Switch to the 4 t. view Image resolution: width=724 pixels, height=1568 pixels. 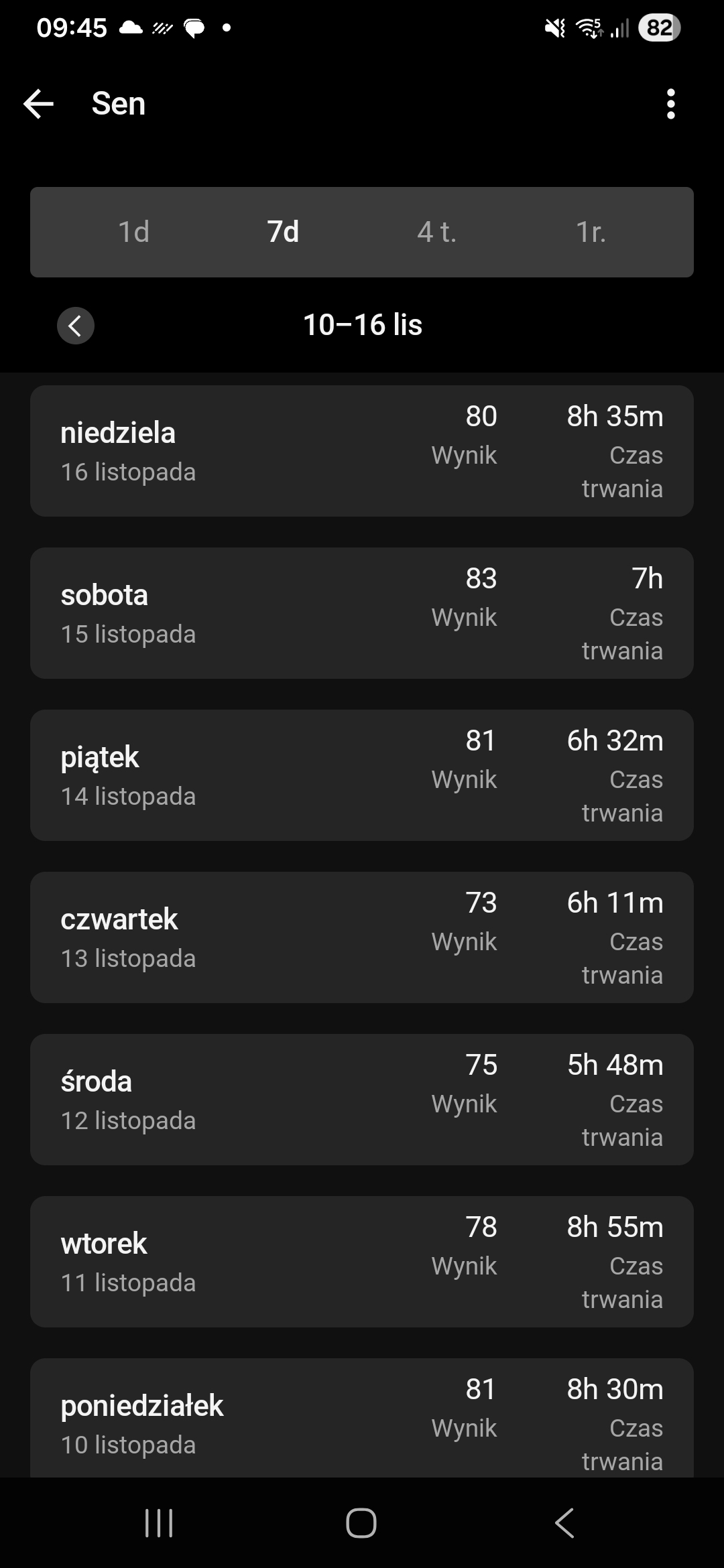click(436, 232)
